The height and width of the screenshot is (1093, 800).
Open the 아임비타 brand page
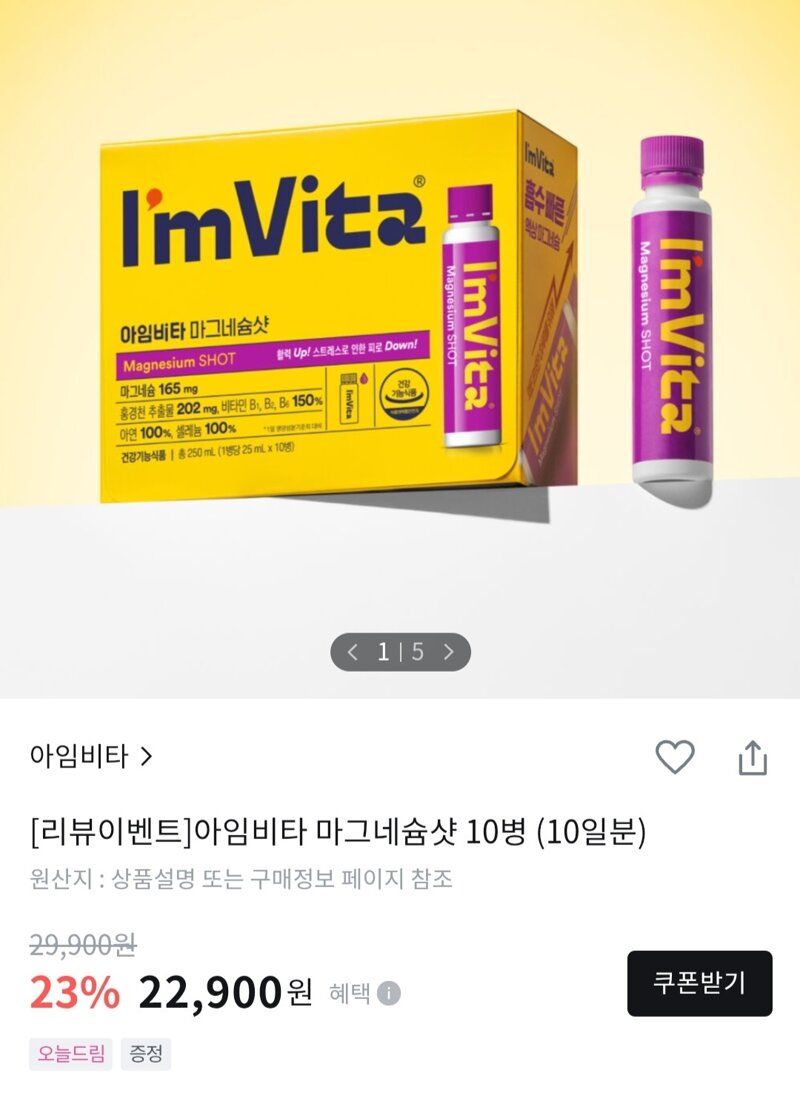(91, 757)
